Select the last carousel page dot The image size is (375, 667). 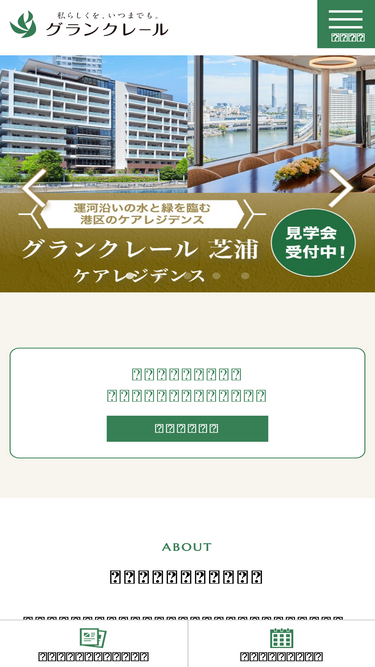(245, 276)
